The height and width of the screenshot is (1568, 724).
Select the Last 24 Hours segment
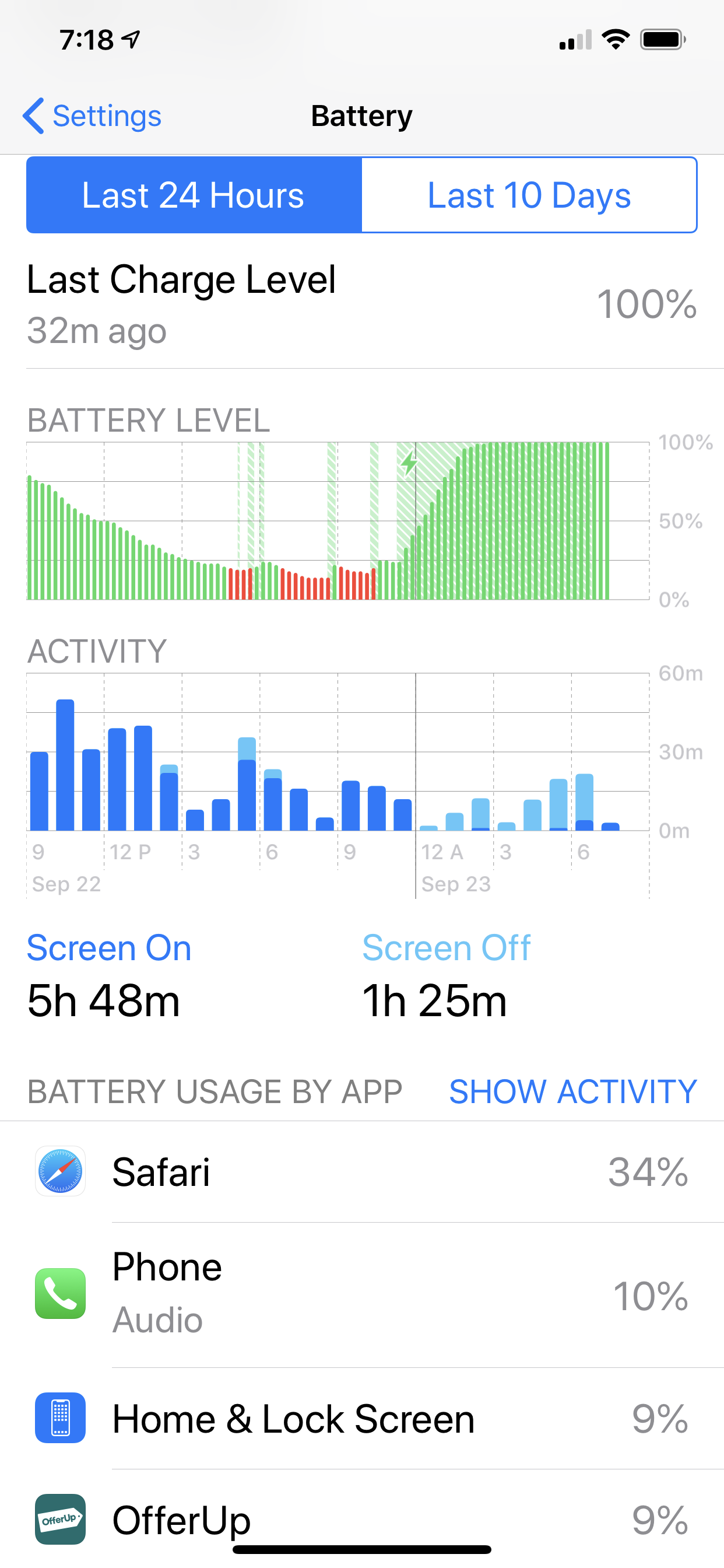(194, 195)
